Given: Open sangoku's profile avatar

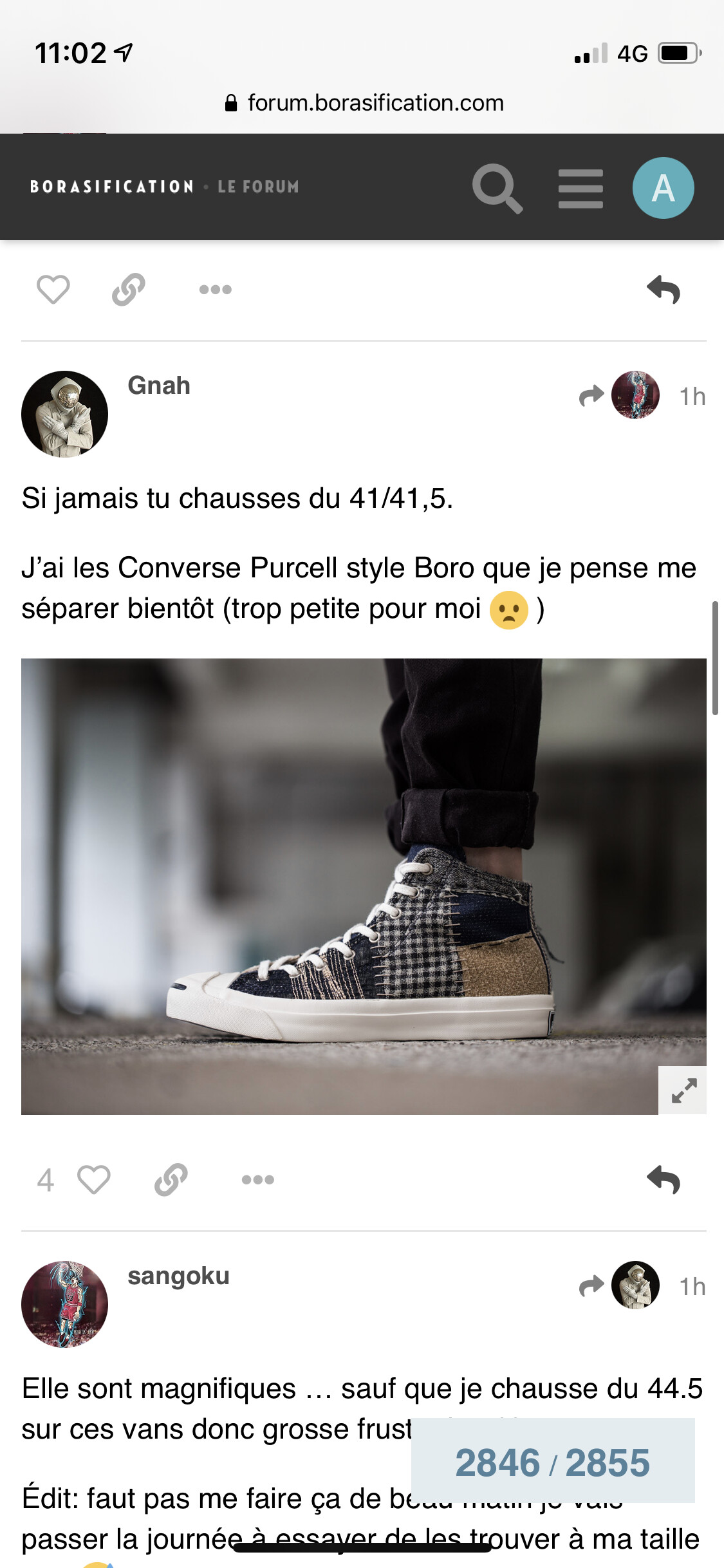Looking at the screenshot, I should click(64, 1304).
